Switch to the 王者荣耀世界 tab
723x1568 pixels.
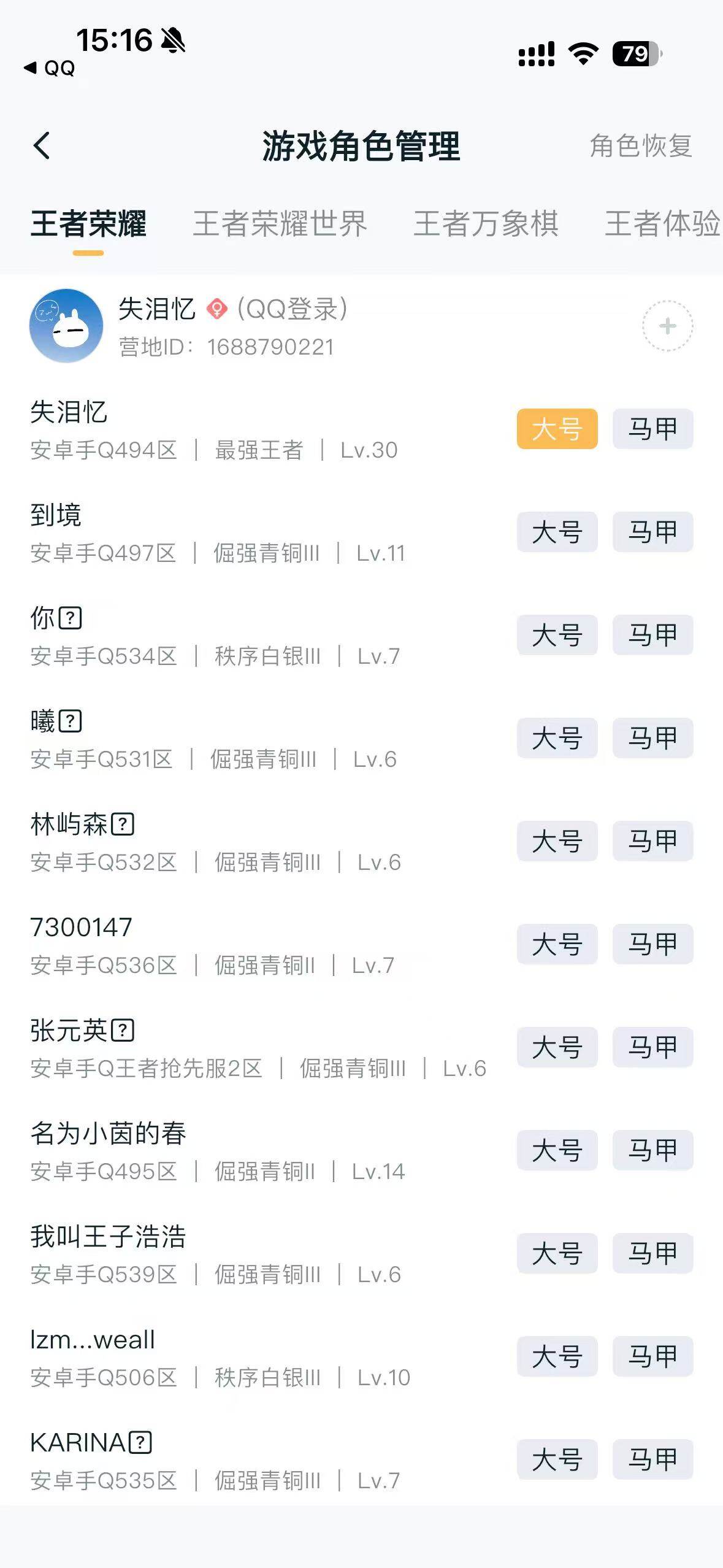coord(280,223)
